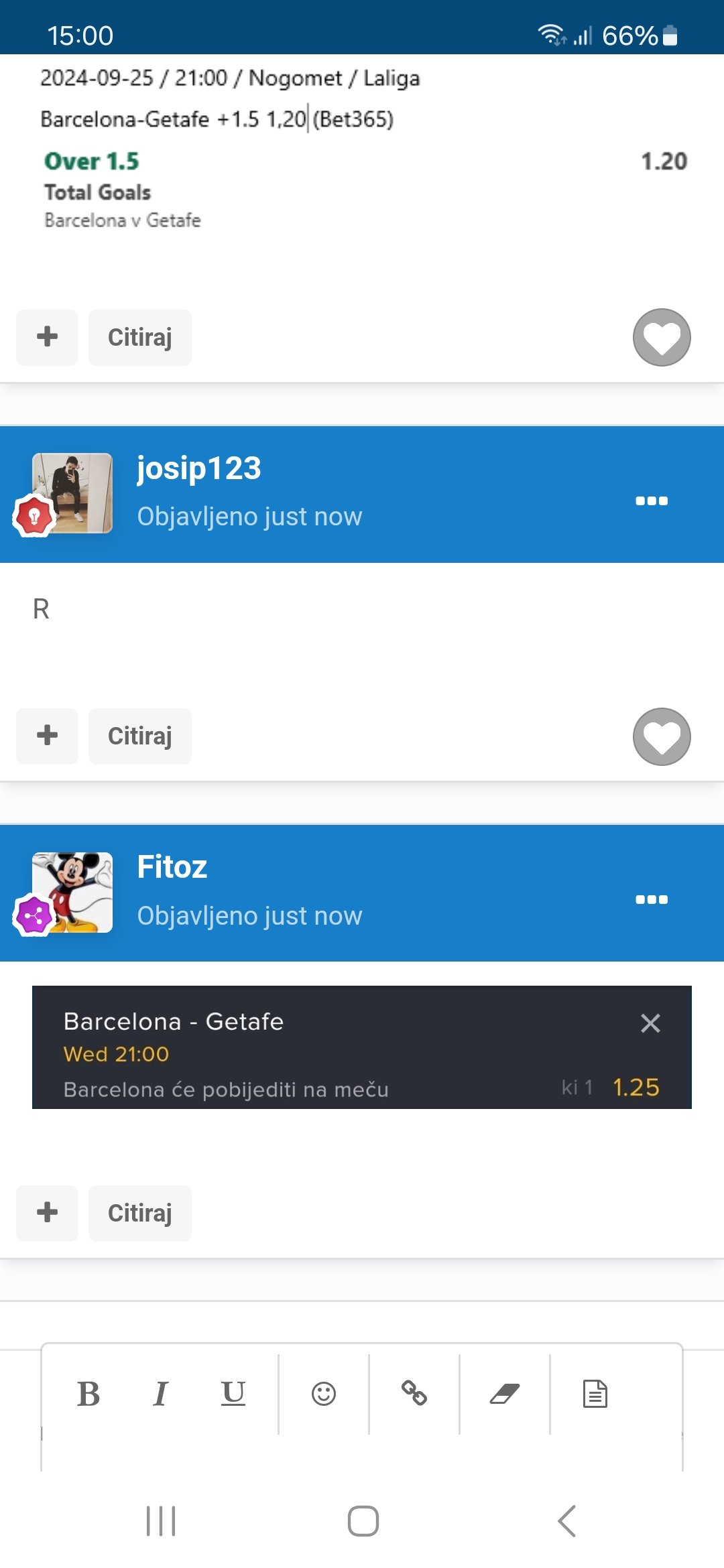The image size is (724, 1568).
Task: Tap Citiraj under the Over 1.5 post
Action: 139,337
